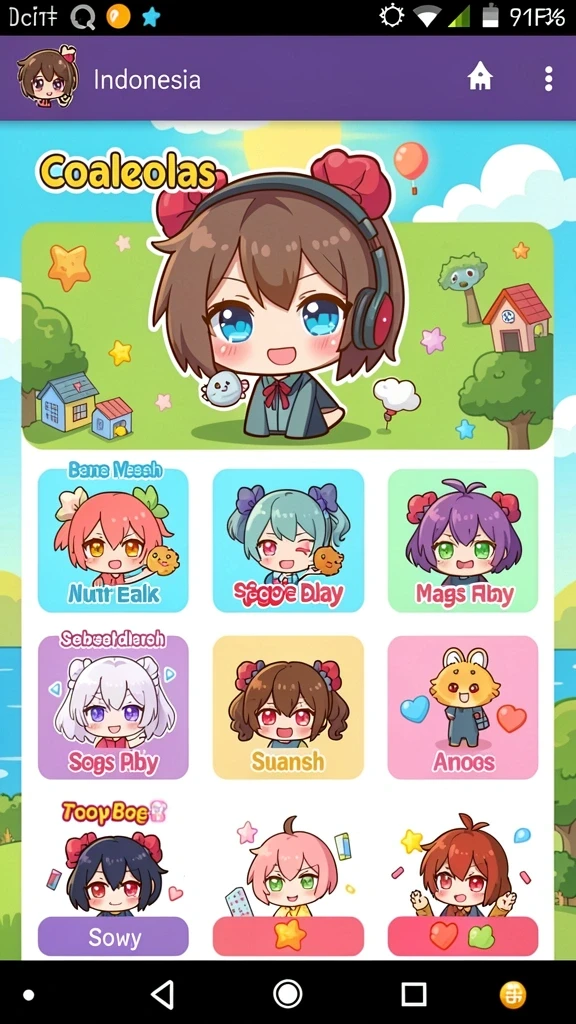Open the Sogs Rby card
This screenshot has width=576, height=1024.
[x=113, y=707]
